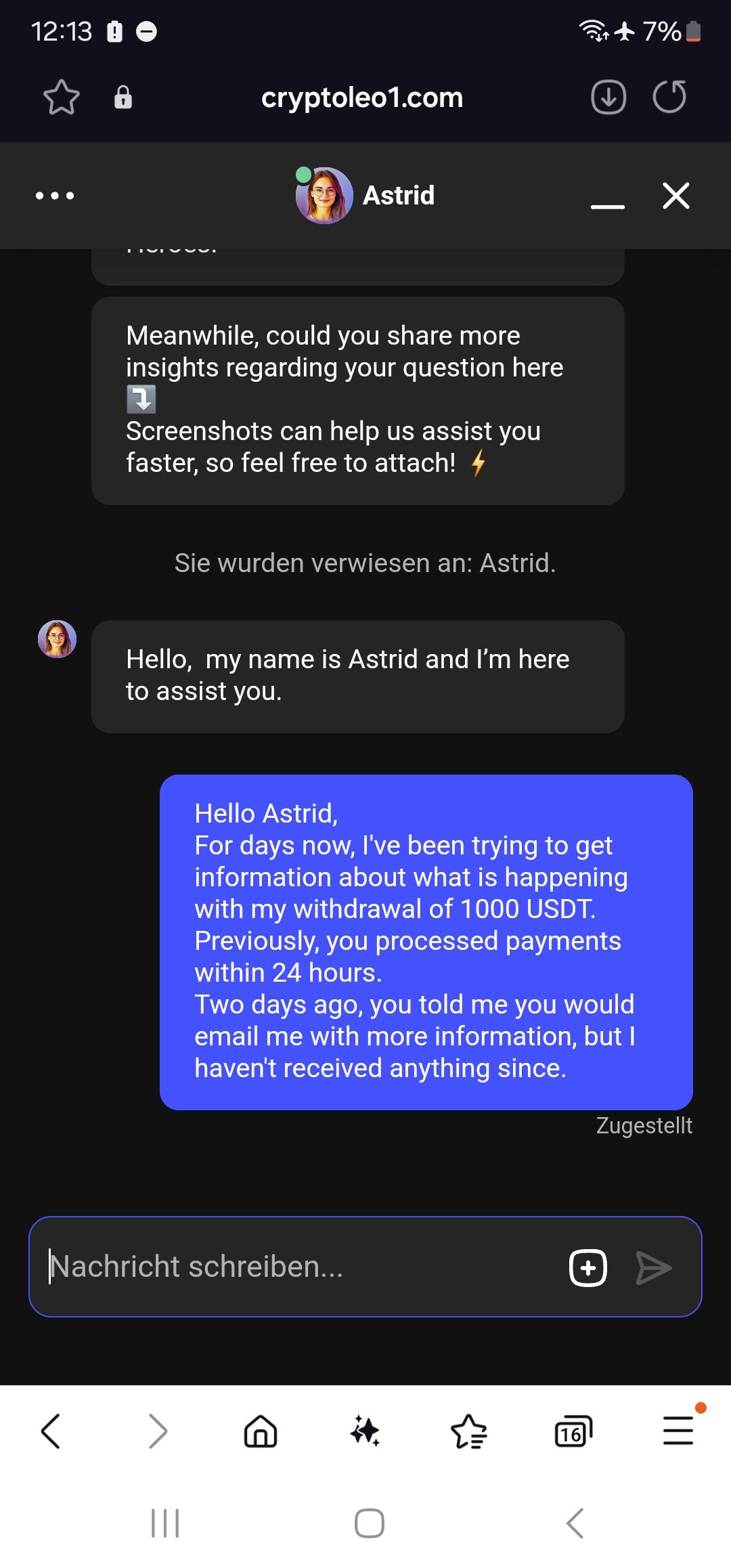This screenshot has height=1568, width=731.
Task: Focus the Nachricht schreiben message field
Action: [298, 1267]
